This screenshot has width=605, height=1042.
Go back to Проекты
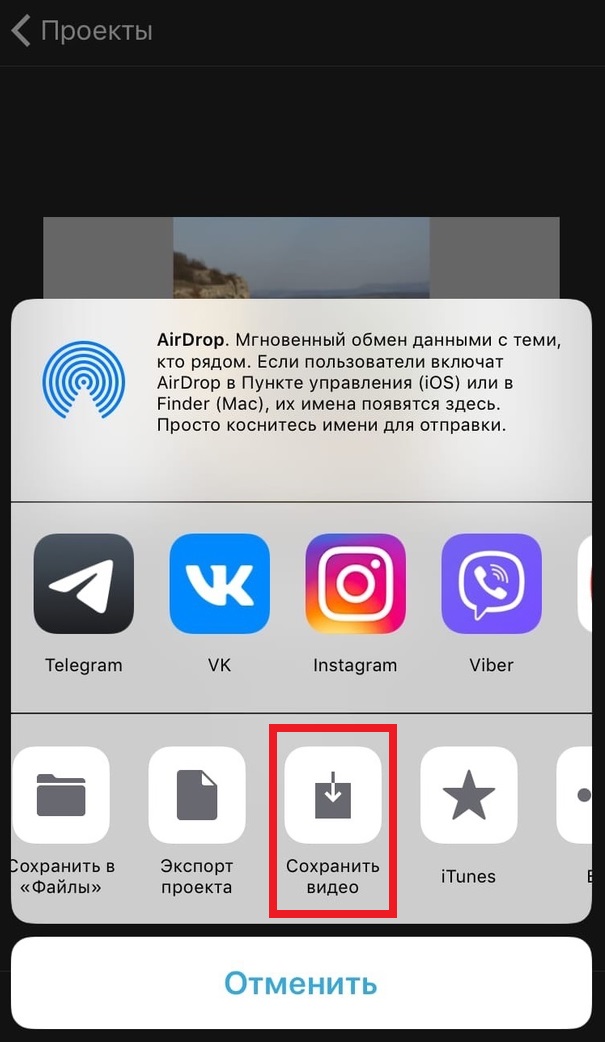tap(82, 31)
